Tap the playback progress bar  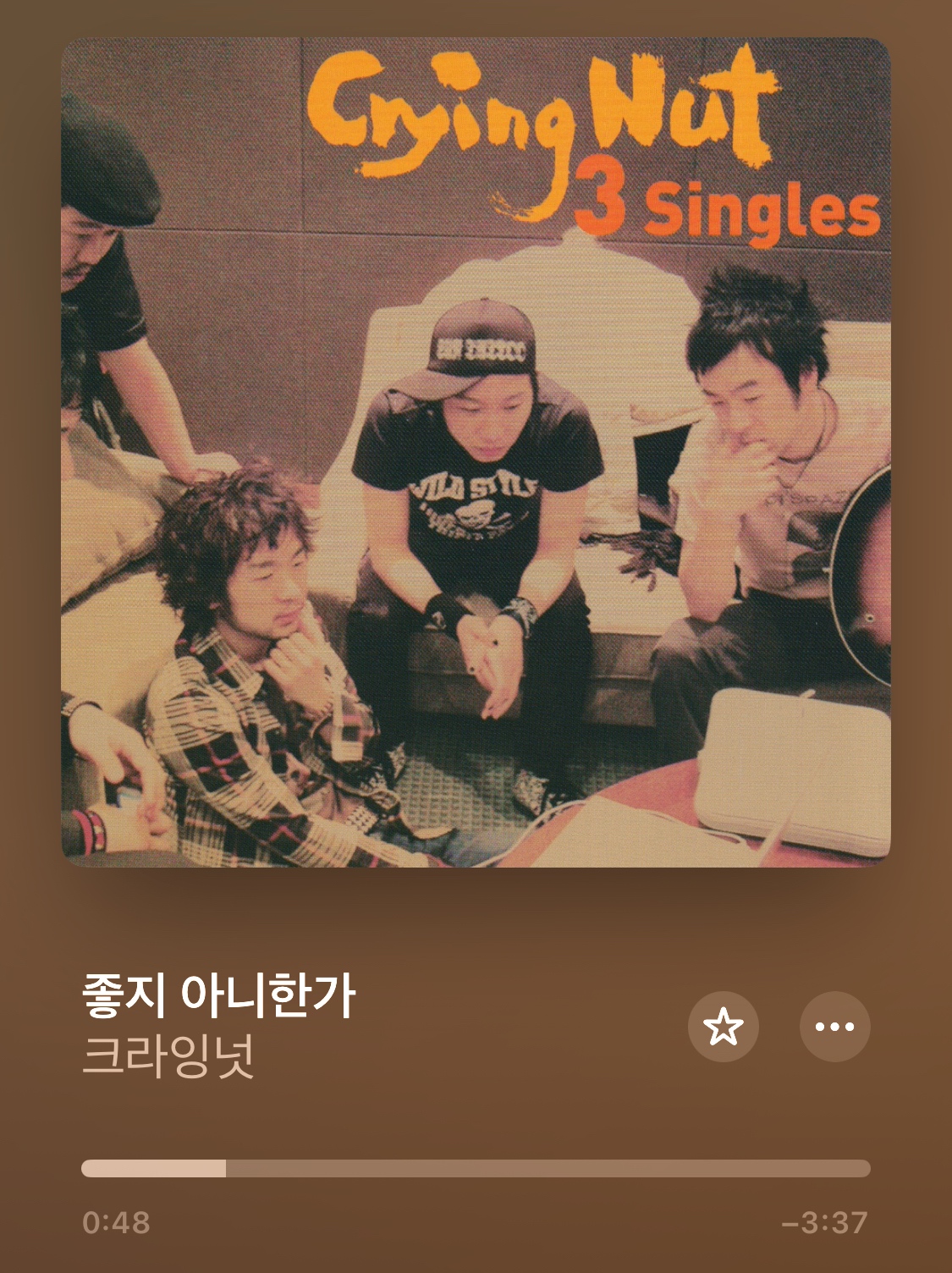pyautogui.click(x=476, y=1168)
